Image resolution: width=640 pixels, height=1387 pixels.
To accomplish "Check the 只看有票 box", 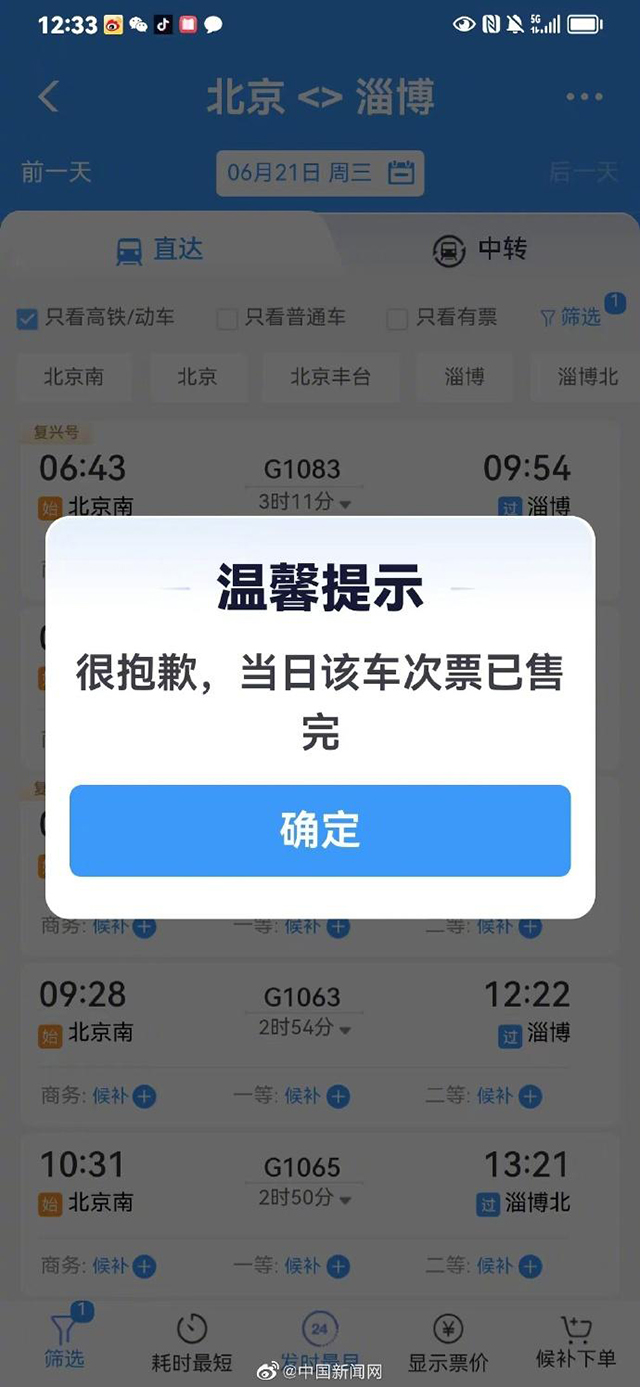I will (442, 318).
